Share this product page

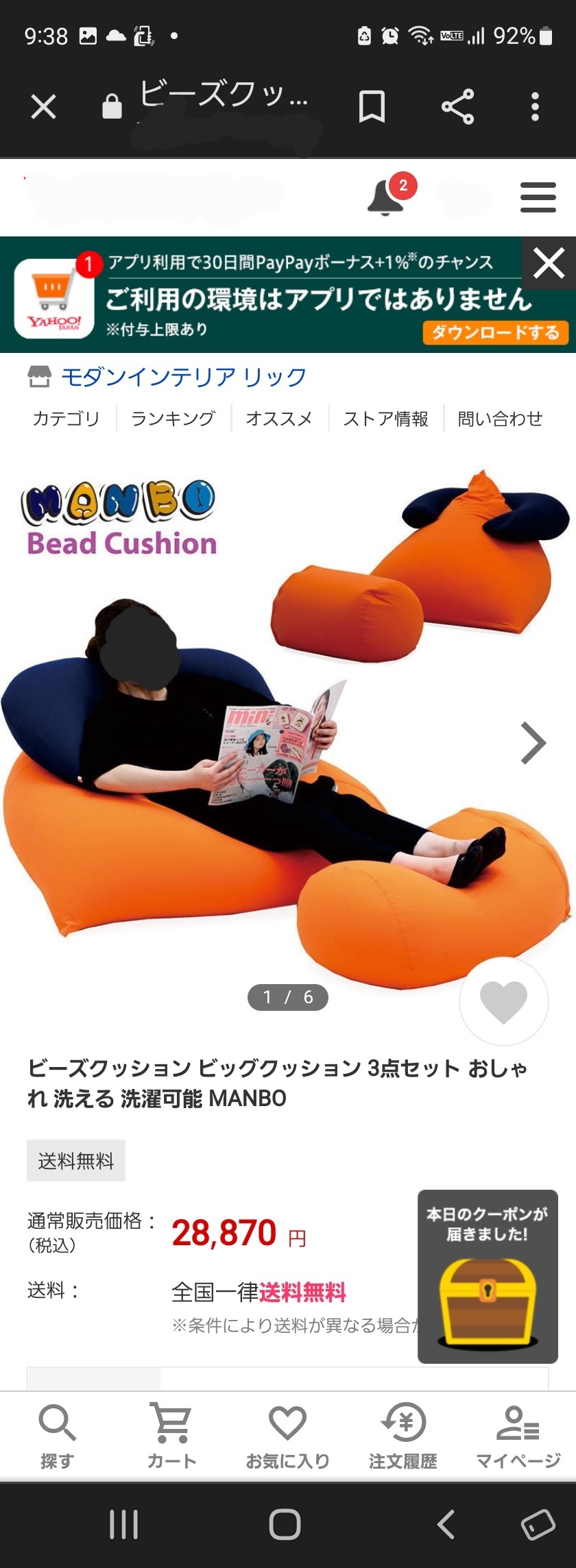click(x=457, y=107)
